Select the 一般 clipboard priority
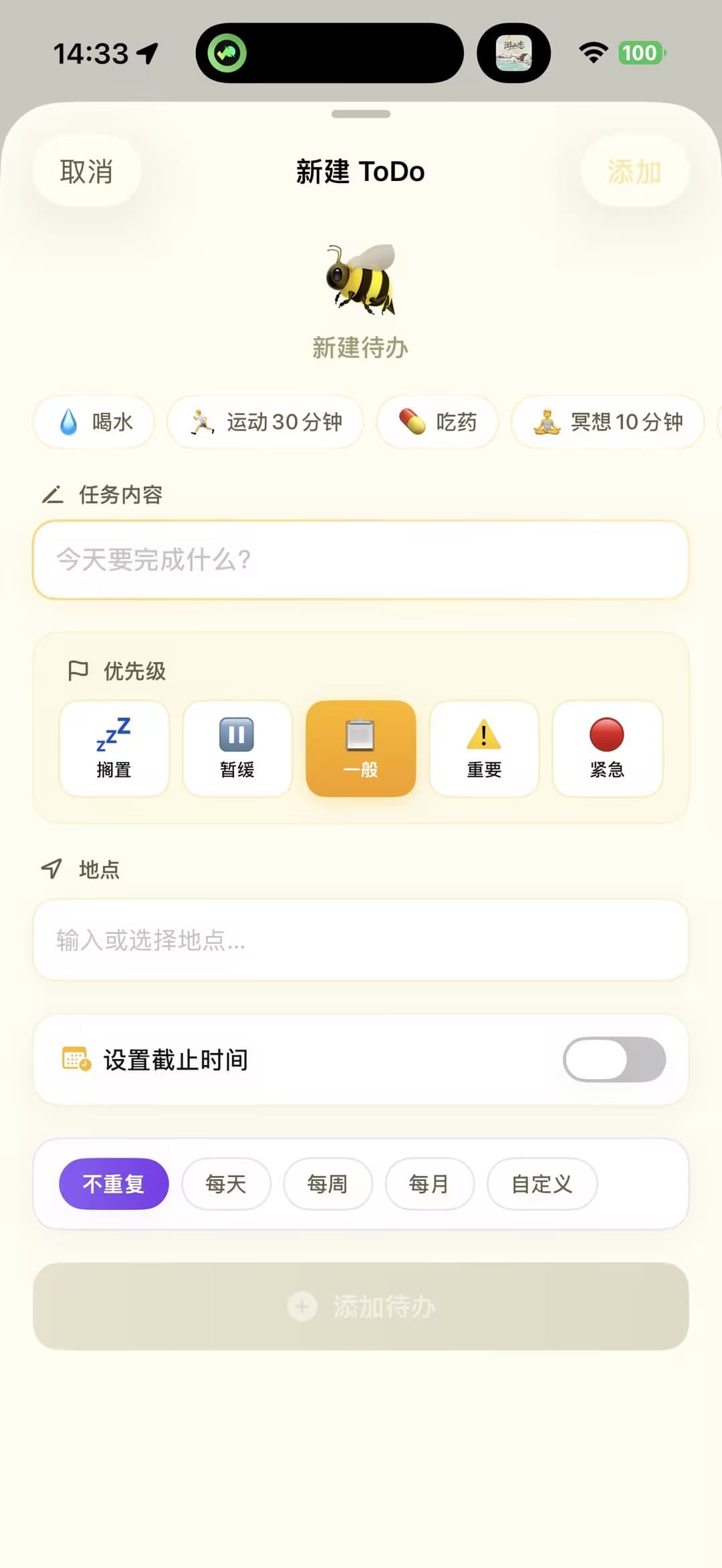722x1568 pixels. pos(360,748)
